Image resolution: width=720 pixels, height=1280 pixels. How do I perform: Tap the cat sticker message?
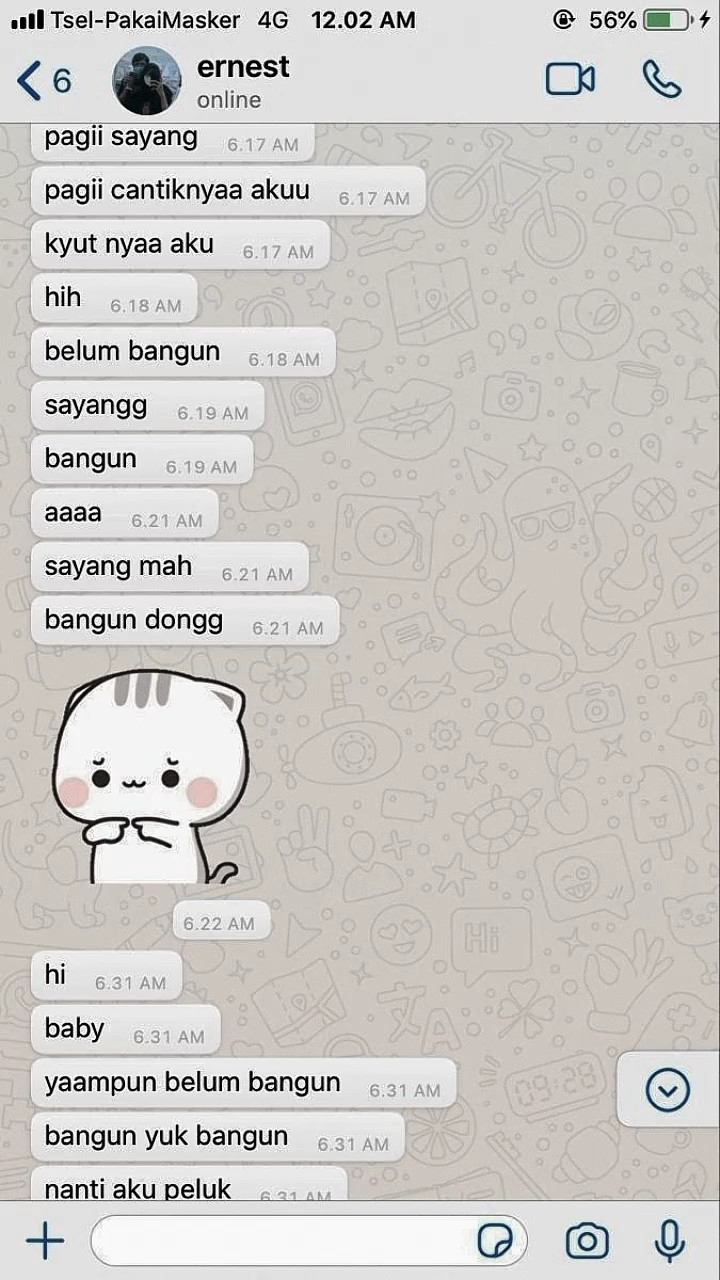tap(150, 777)
